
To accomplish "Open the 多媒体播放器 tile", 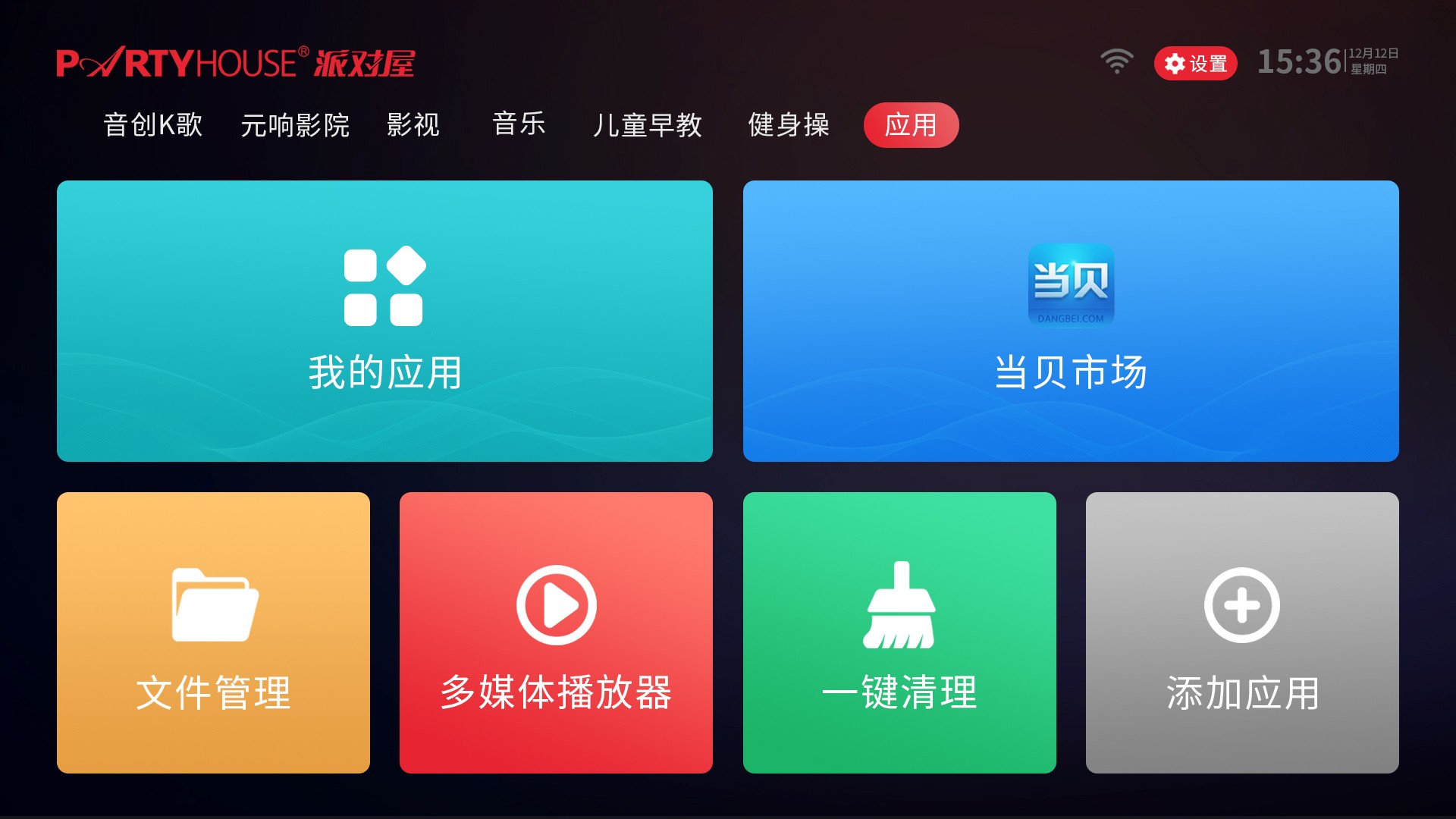I will coord(556,632).
